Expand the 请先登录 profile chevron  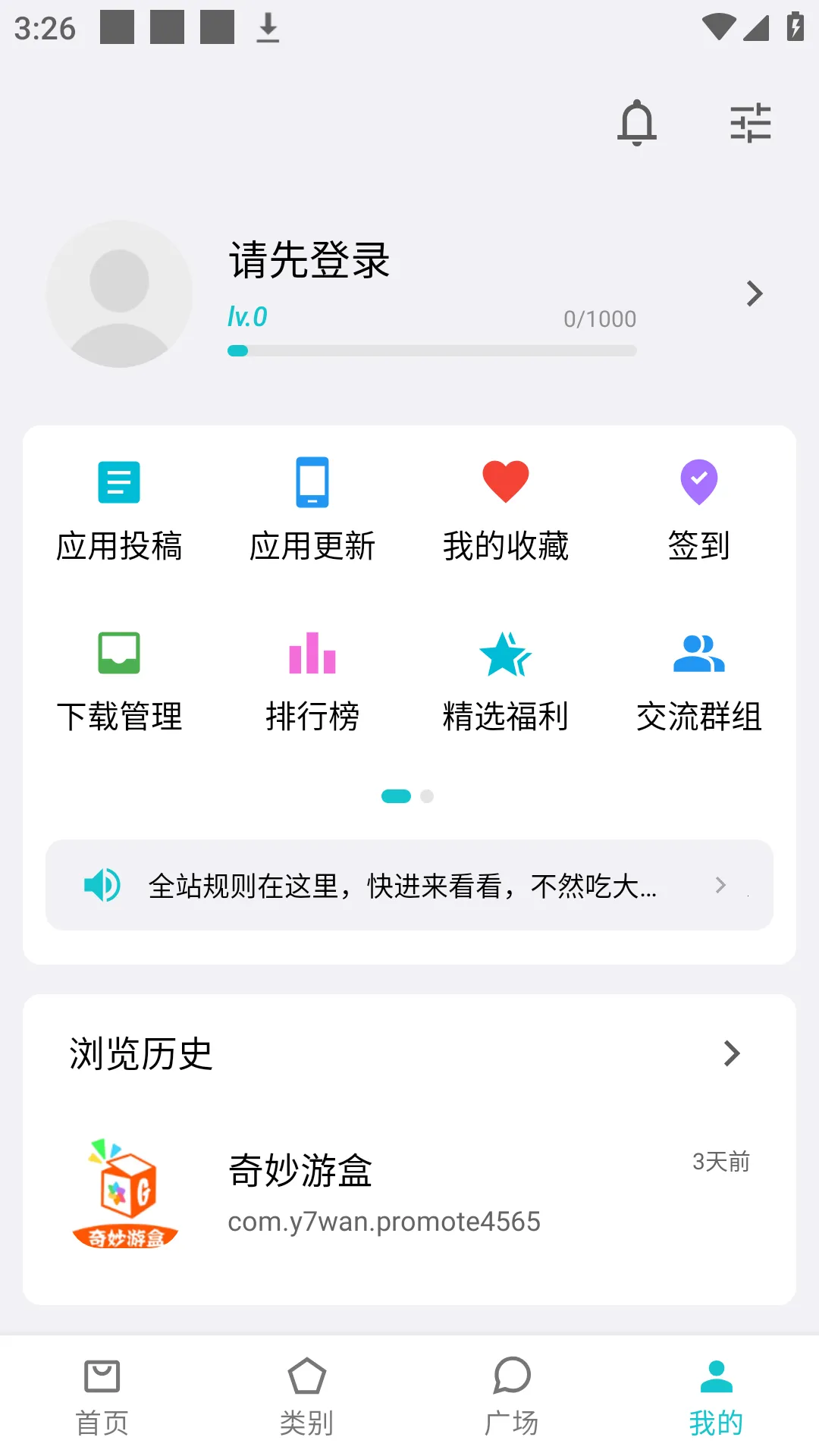[x=753, y=293]
